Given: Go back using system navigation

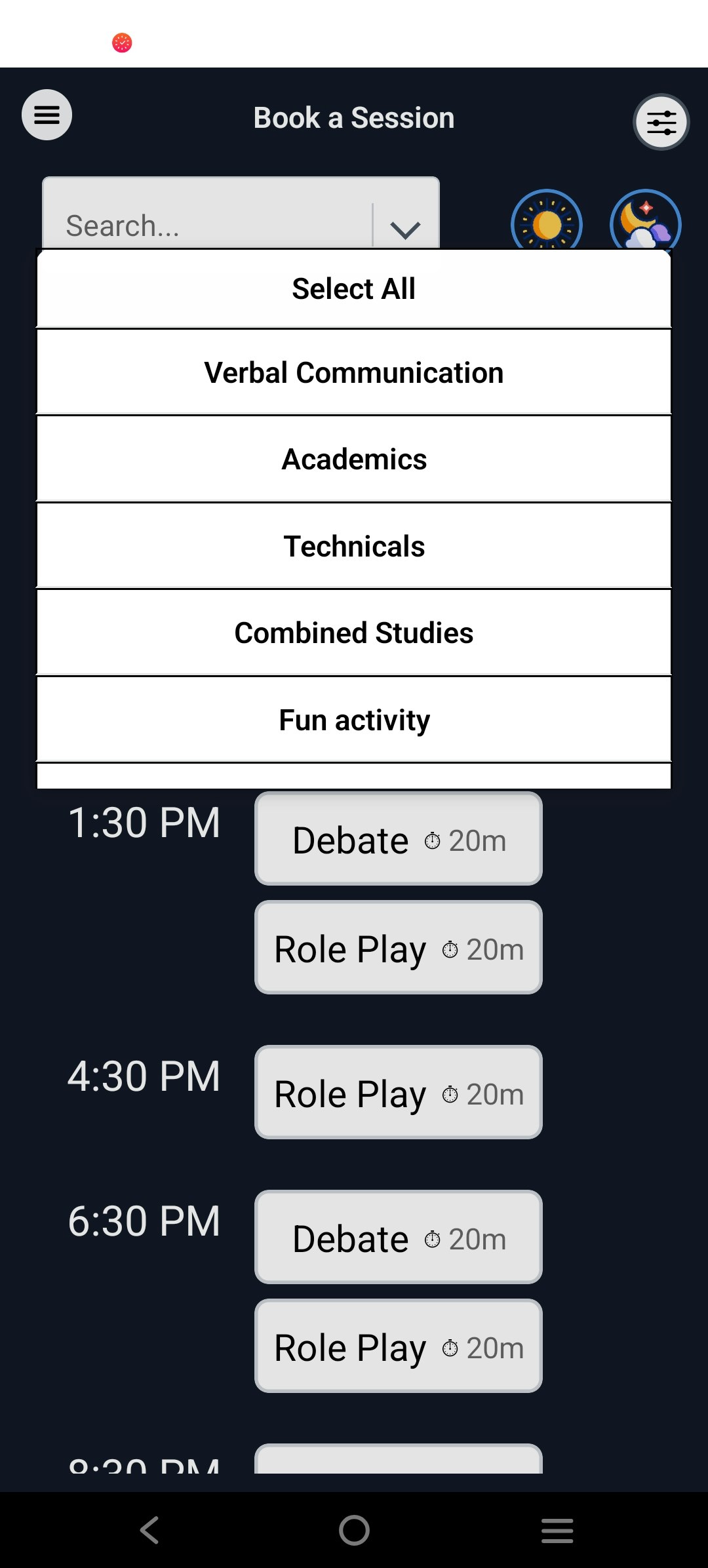Looking at the screenshot, I should pyautogui.click(x=149, y=1530).
